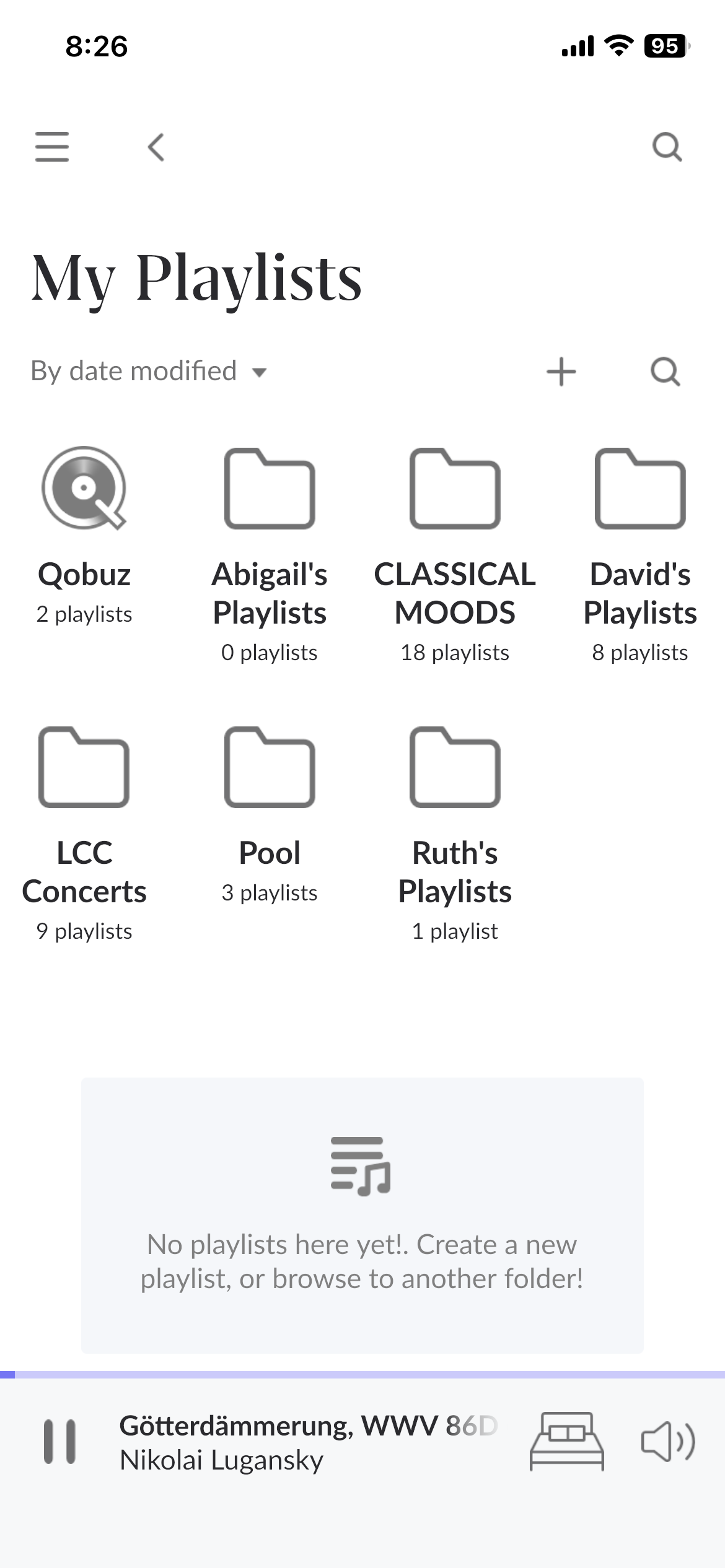Open Abigail's Playlists folder
This screenshot has width=725, height=1568.
coord(270,555)
